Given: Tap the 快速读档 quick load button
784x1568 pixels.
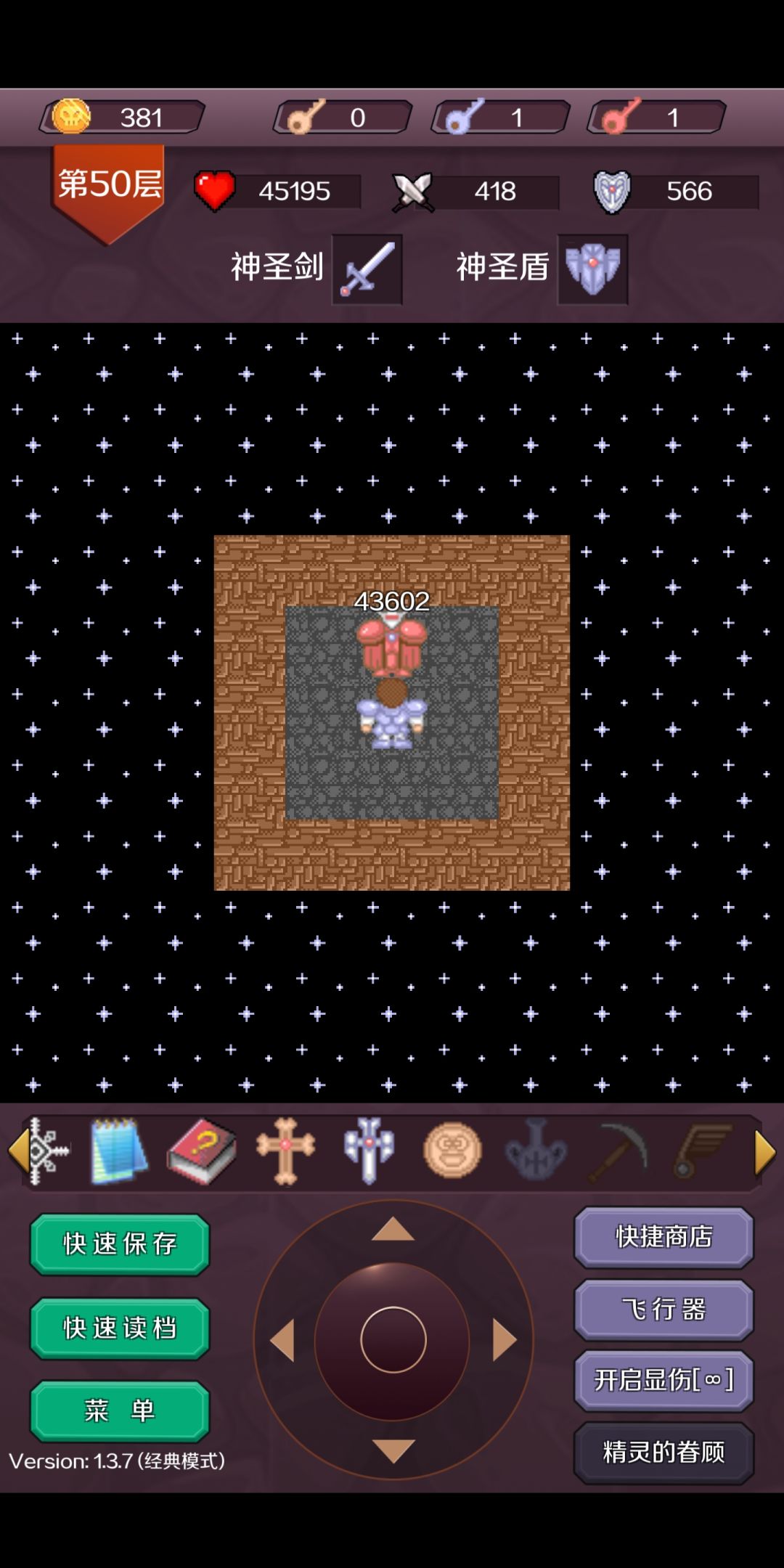Looking at the screenshot, I should click(120, 1328).
